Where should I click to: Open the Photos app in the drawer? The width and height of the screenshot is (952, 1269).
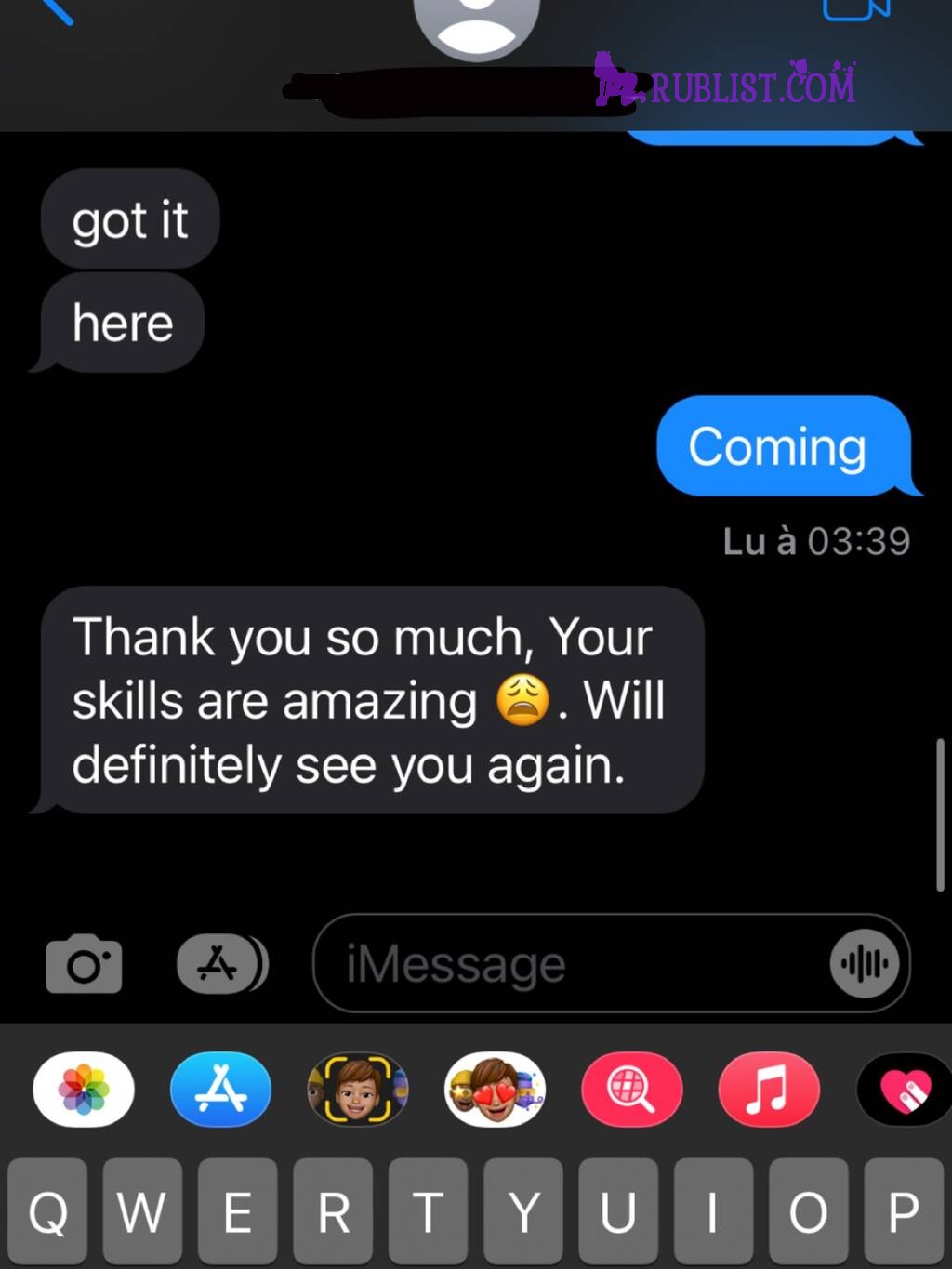(84, 1089)
